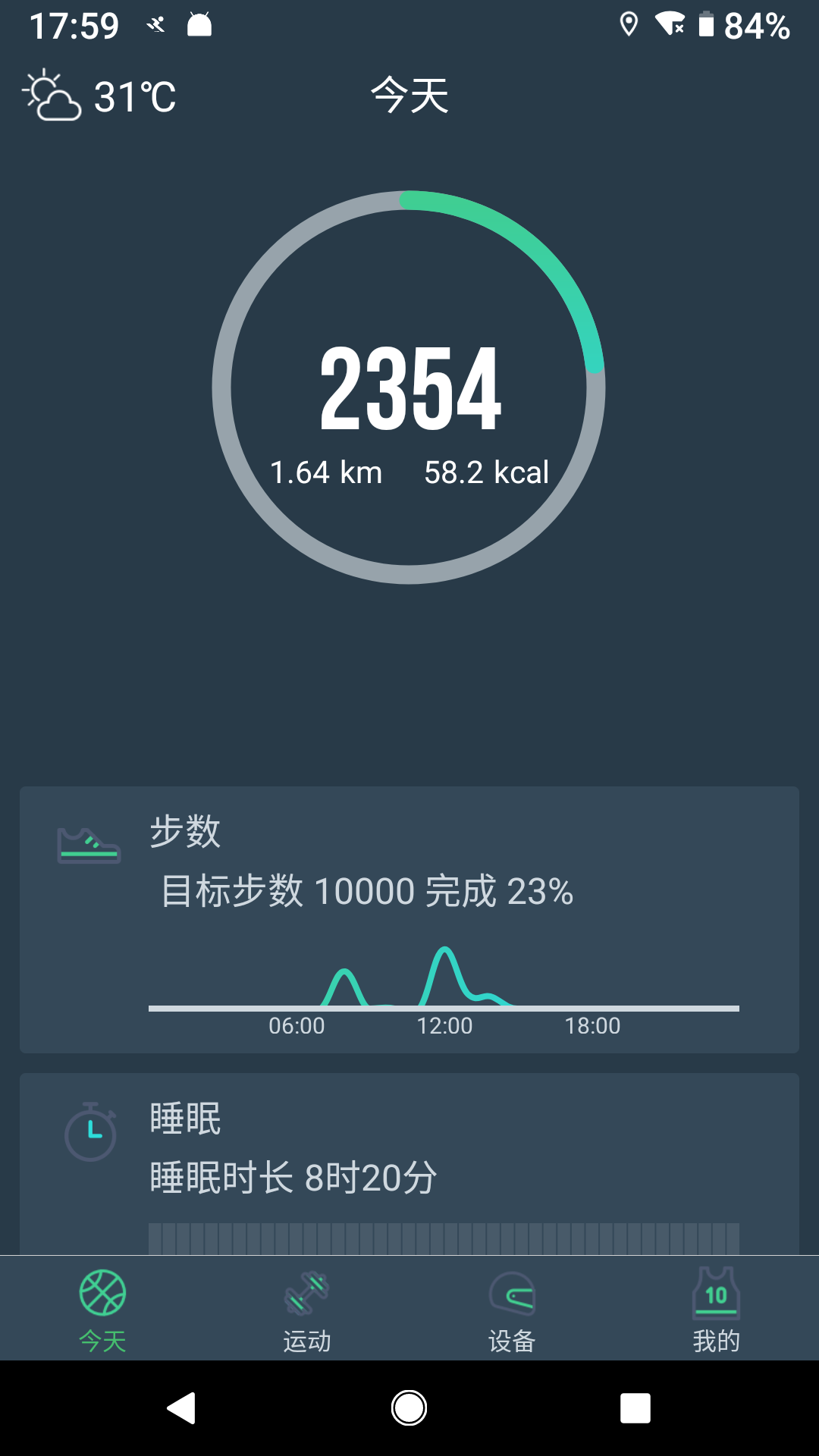Tap the green sneaker steps icon

tap(87, 842)
